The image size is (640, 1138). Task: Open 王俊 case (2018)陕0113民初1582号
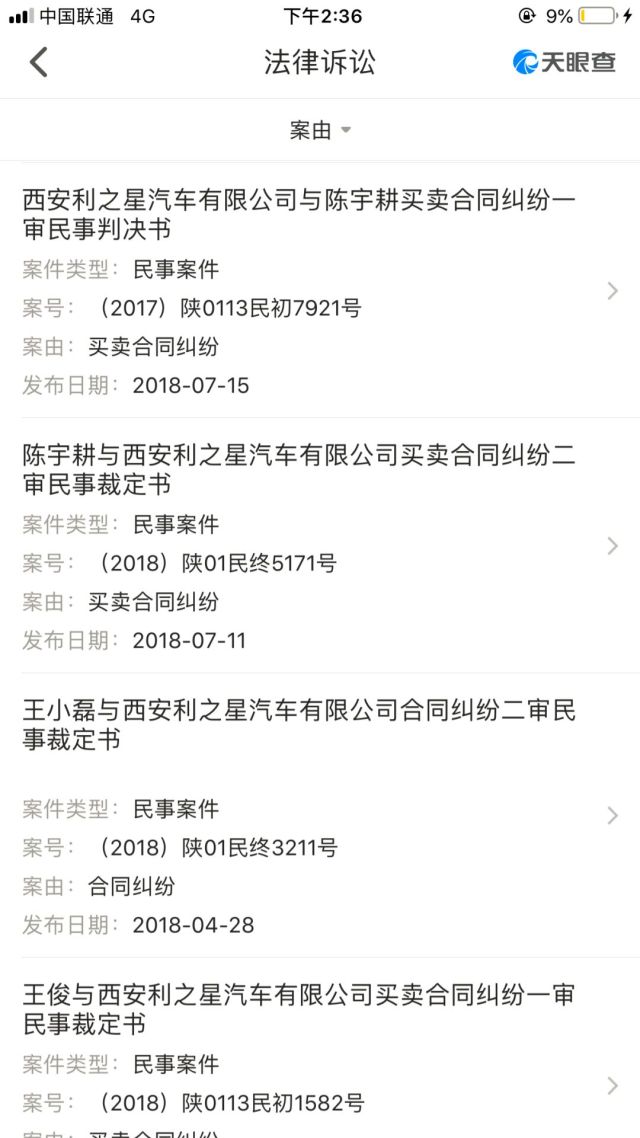(320, 1048)
